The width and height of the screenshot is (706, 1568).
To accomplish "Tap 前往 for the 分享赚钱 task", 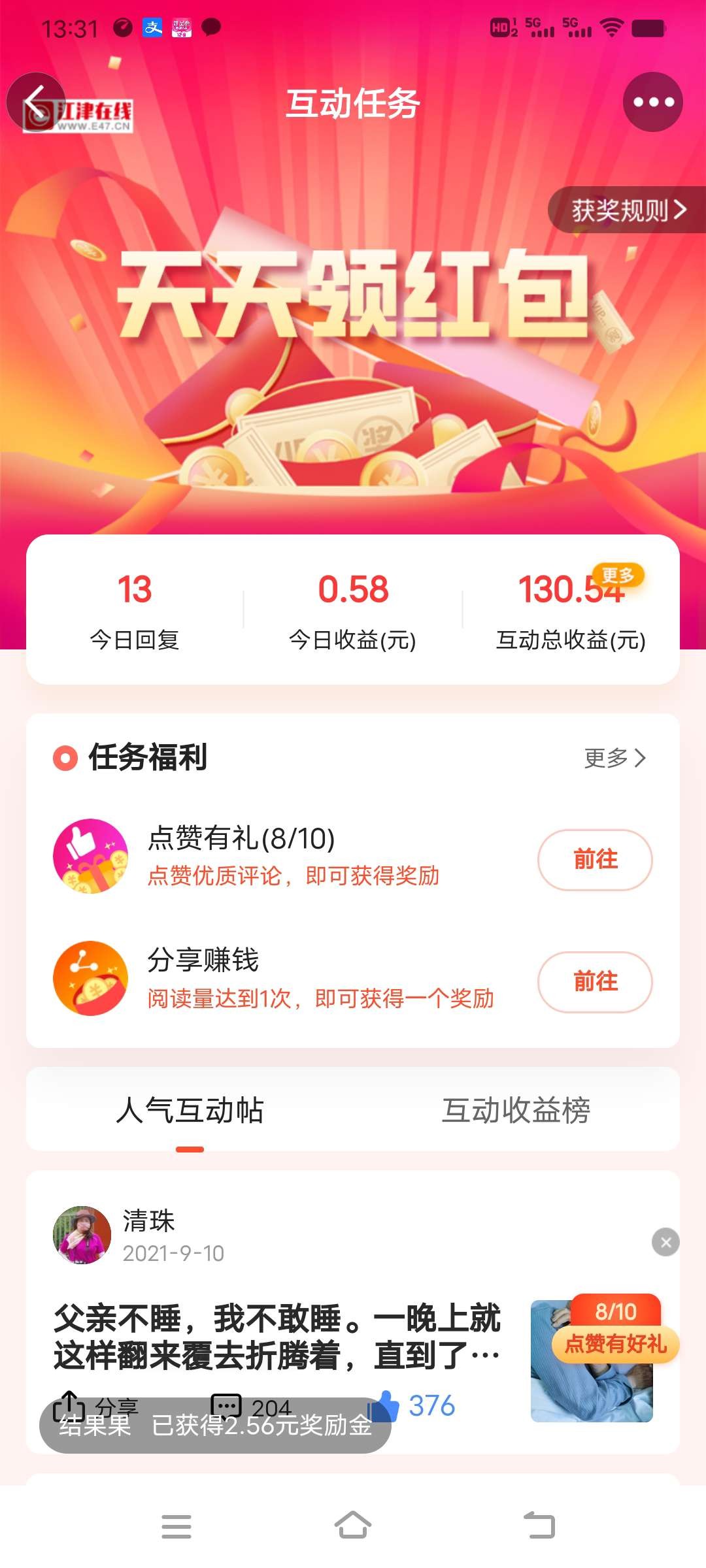I will pos(595,981).
